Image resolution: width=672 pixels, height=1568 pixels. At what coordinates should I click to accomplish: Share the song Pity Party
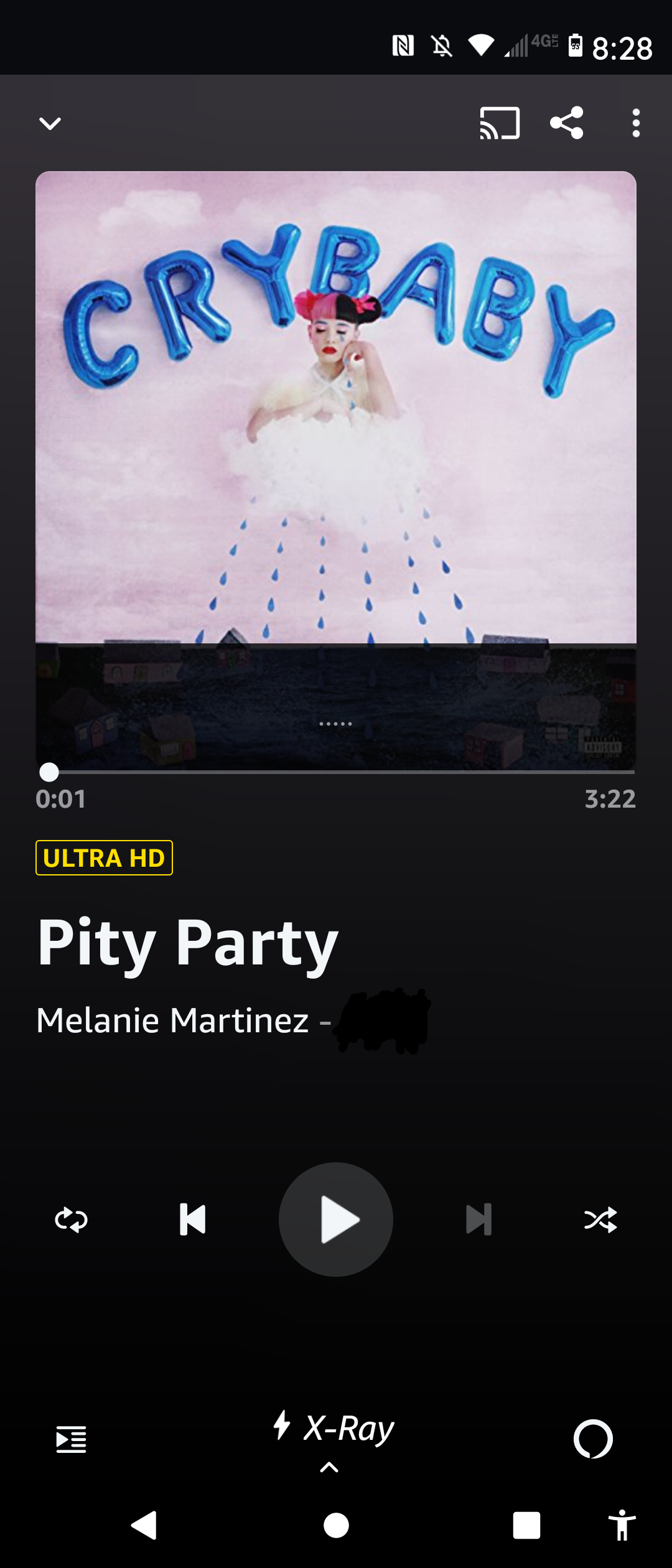click(567, 123)
